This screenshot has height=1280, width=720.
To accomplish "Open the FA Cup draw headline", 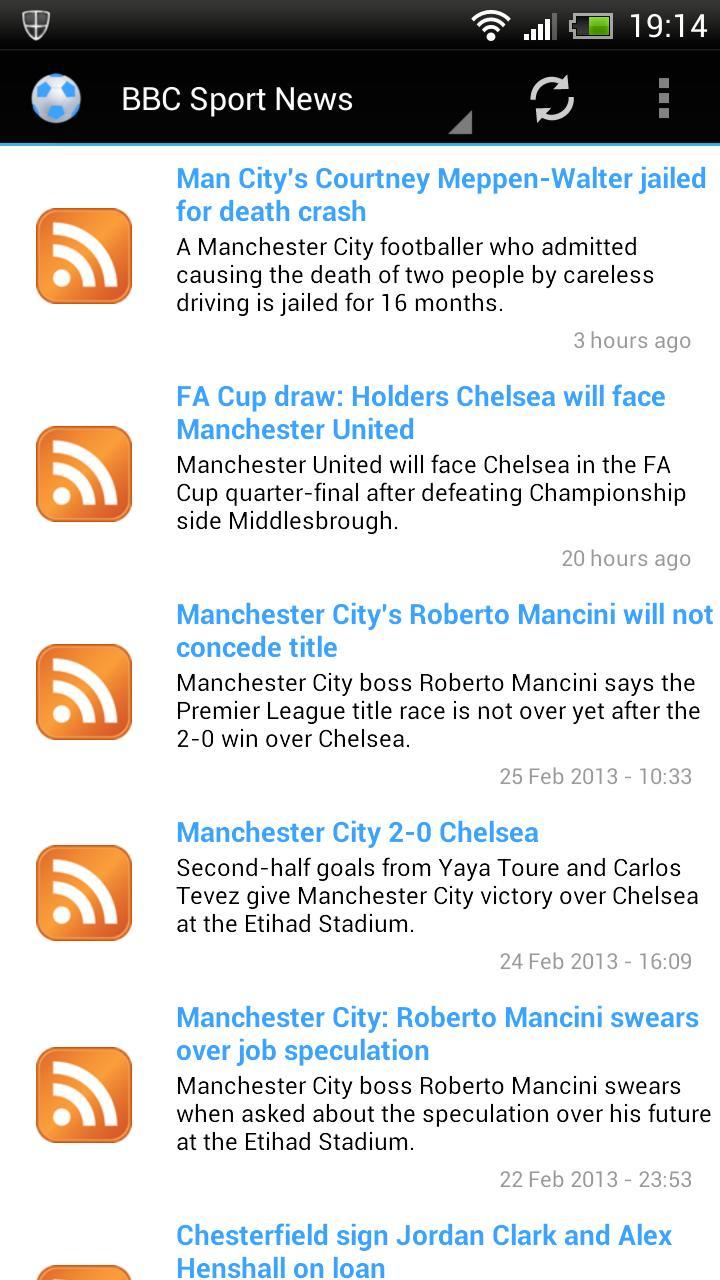I will pyautogui.click(x=420, y=413).
